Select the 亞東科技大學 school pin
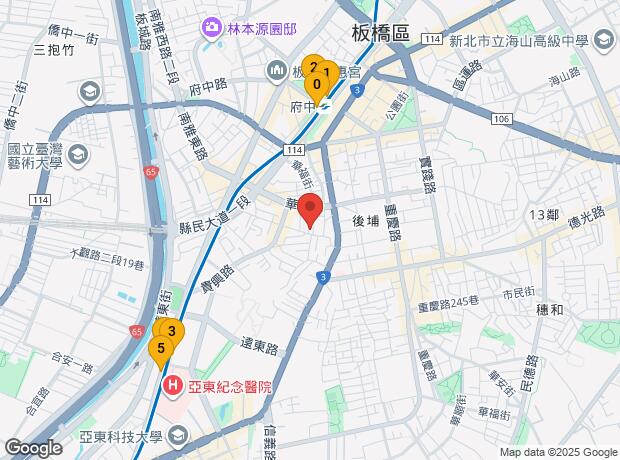 pos(178,435)
